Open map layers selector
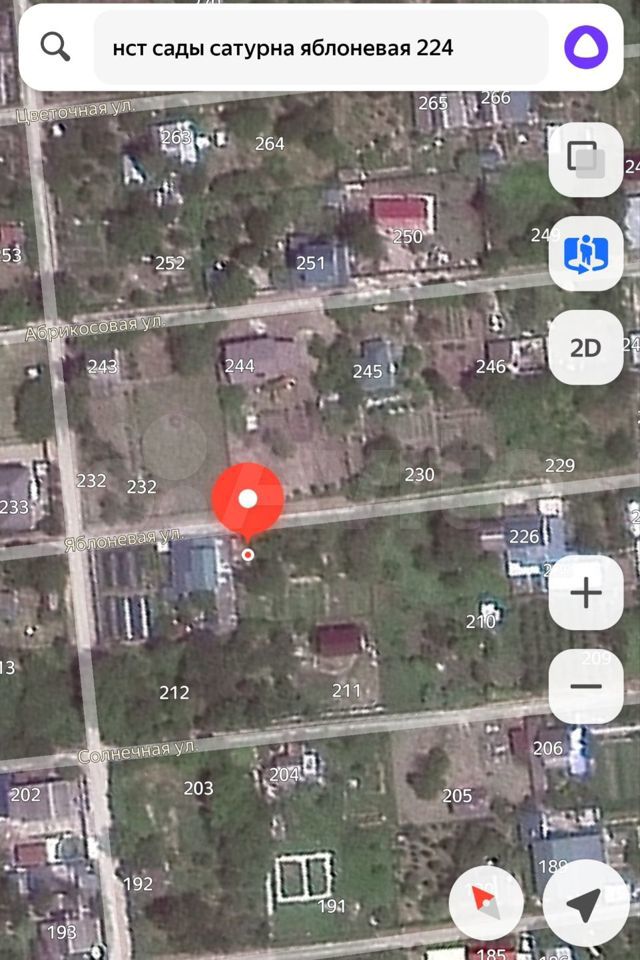The height and width of the screenshot is (960, 640). tap(585, 160)
